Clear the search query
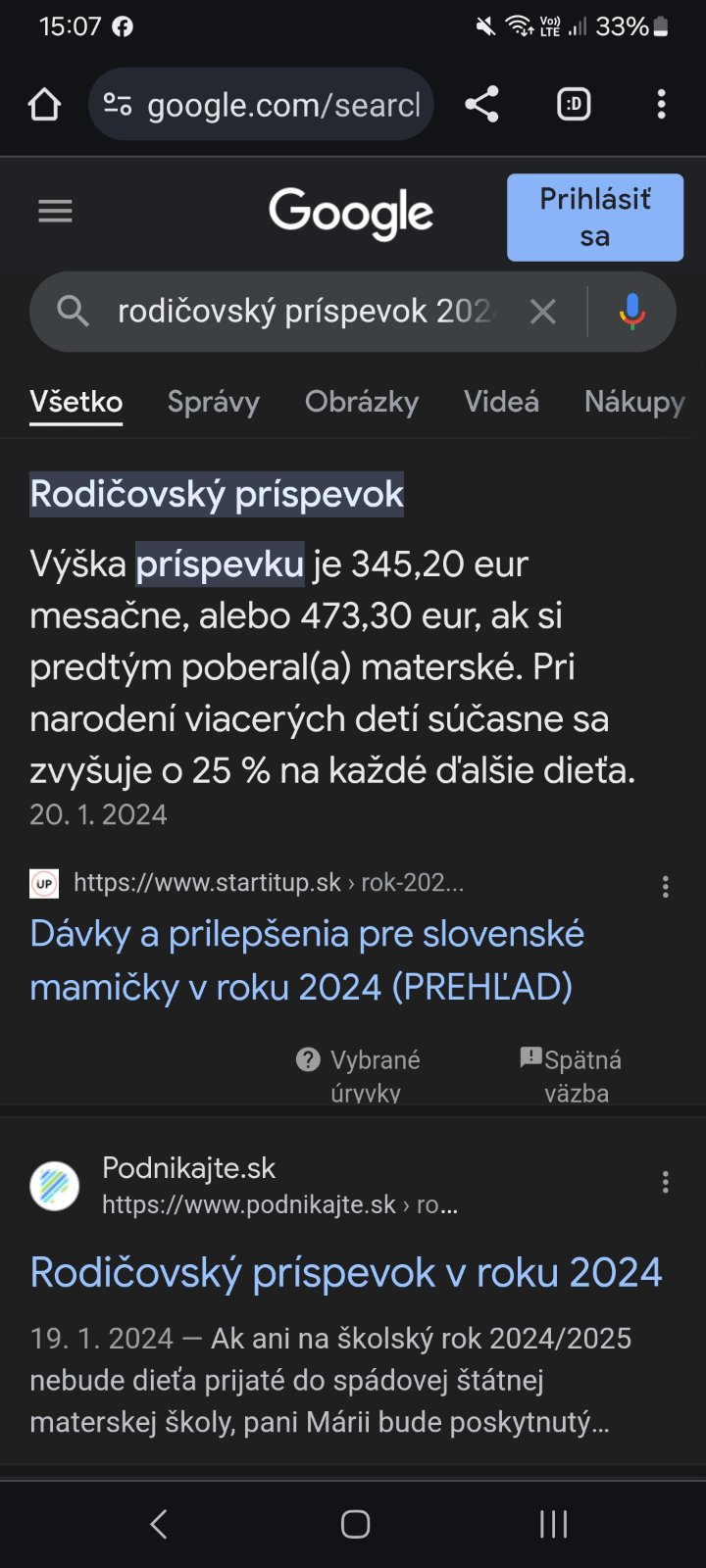706x1568 pixels. click(x=542, y=312)
